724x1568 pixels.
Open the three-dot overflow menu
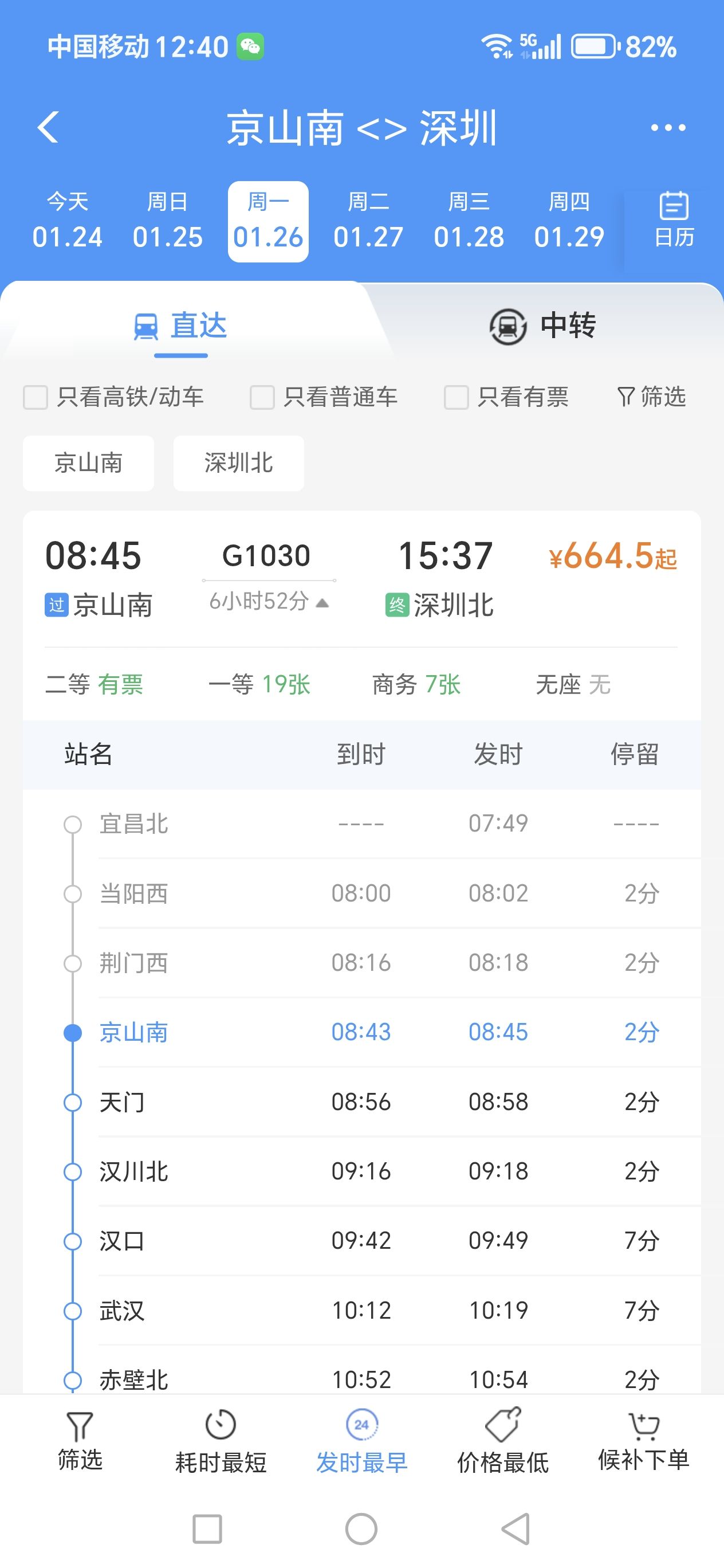[667, 127]
